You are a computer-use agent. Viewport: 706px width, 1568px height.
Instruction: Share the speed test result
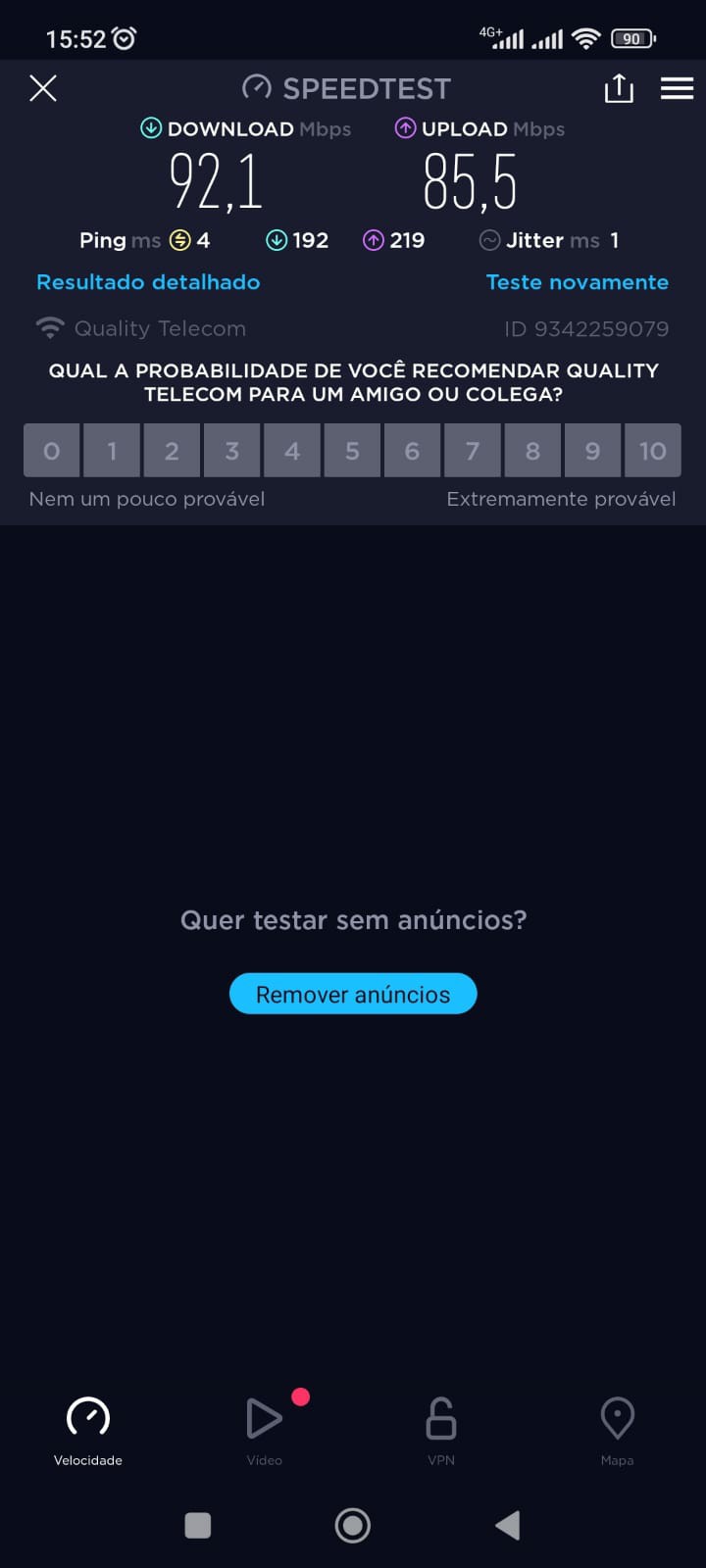pos(619,89)
